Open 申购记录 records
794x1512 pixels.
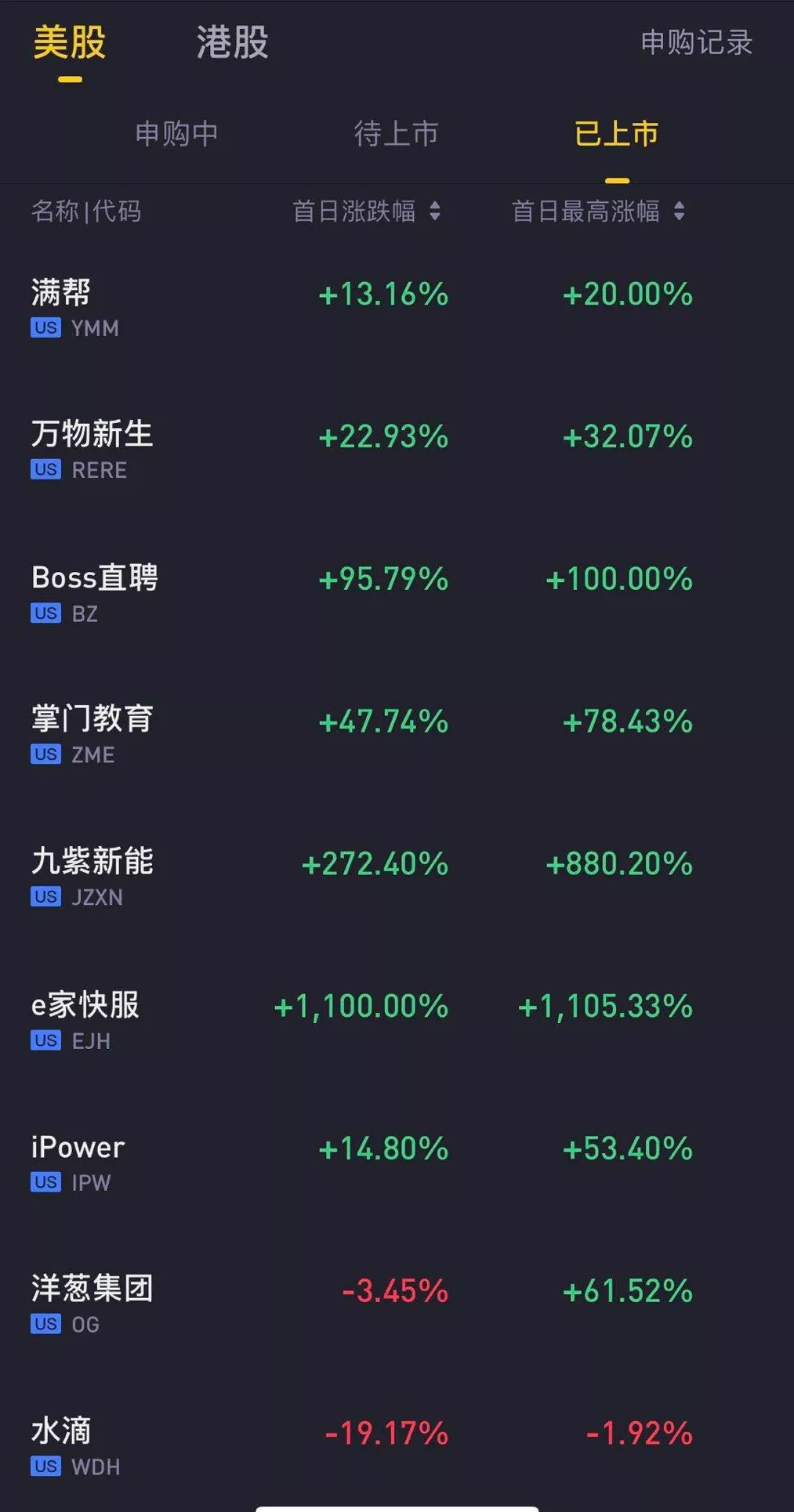pyautogui.click(x=696, y=42)
